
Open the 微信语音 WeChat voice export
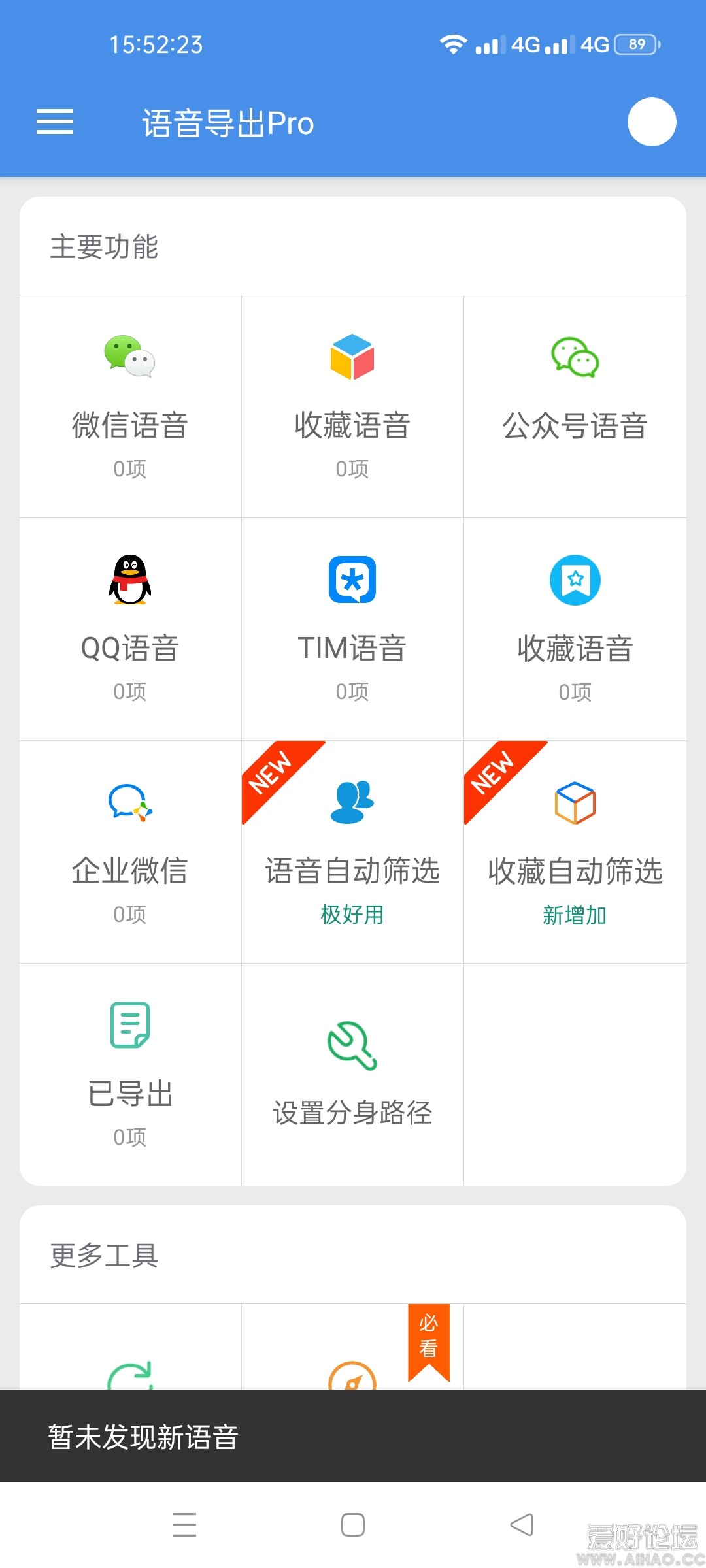tap(129, 405)
